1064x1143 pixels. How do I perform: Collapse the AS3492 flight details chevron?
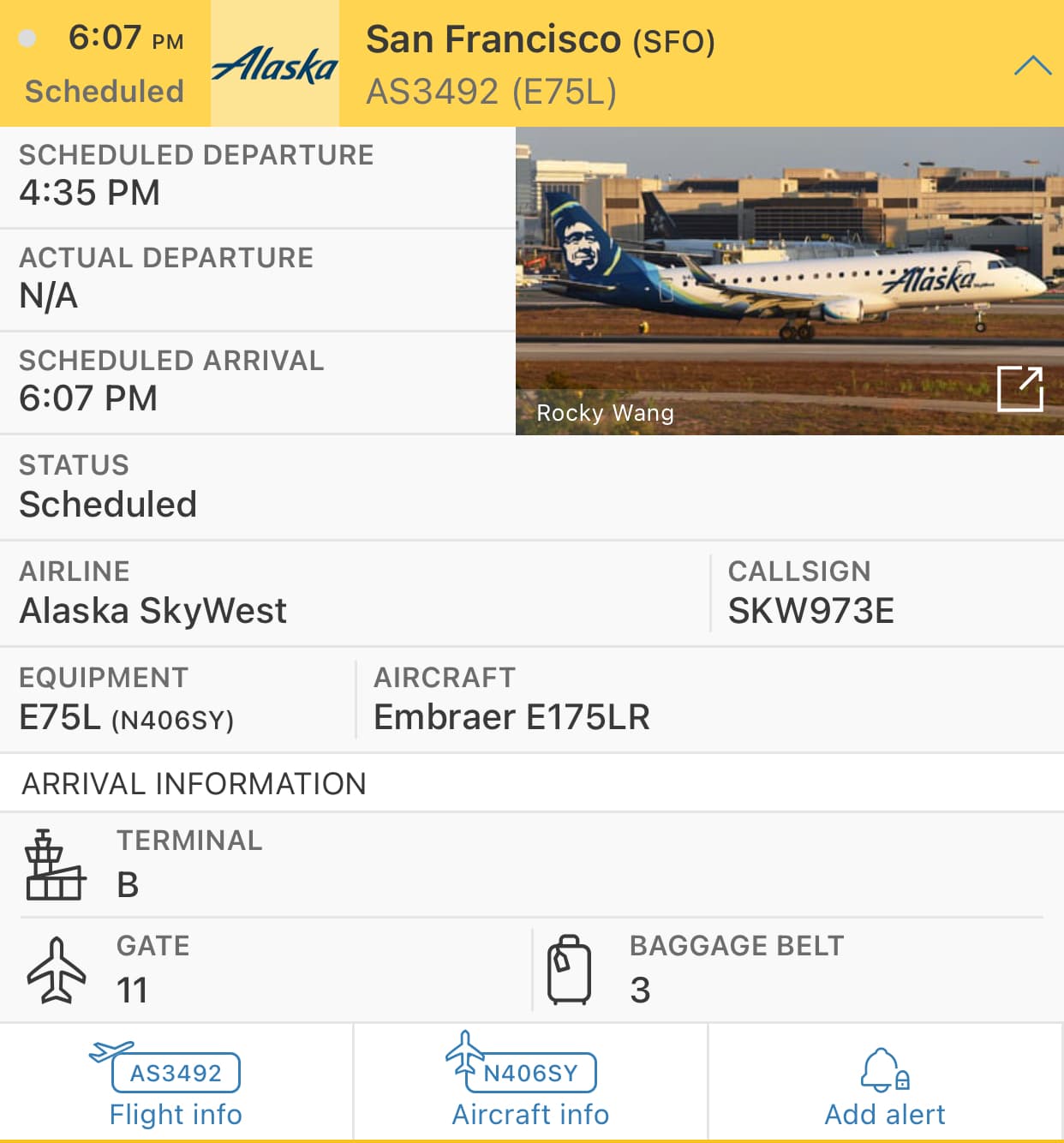1031,65
